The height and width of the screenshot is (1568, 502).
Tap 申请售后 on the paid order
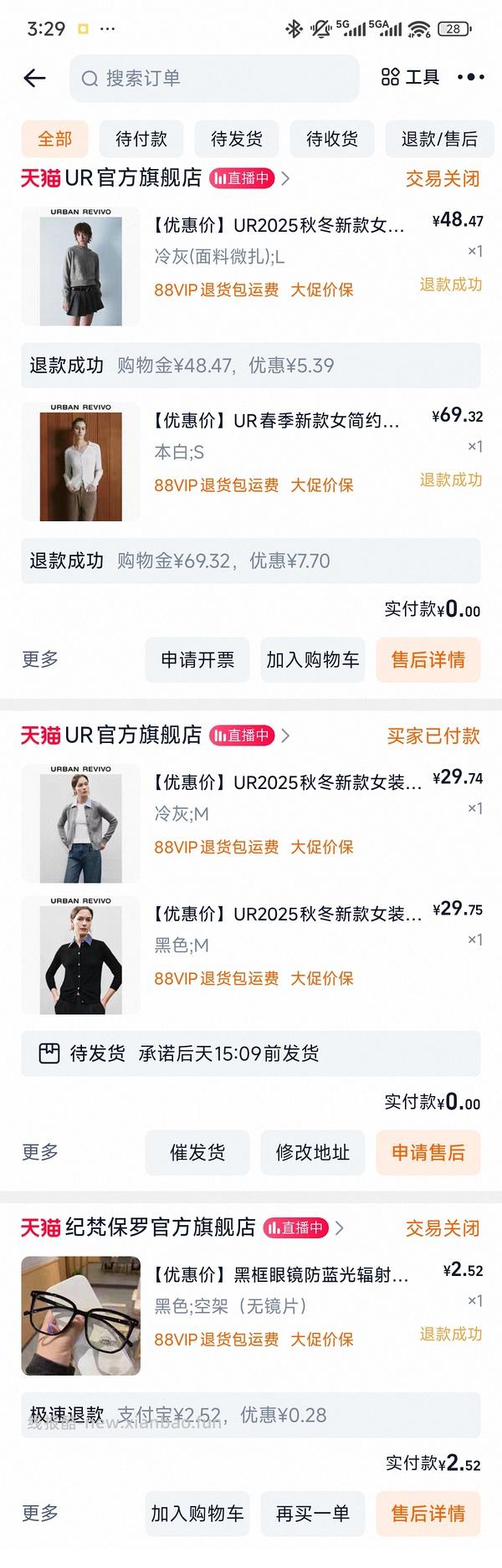click(428, 1153)
